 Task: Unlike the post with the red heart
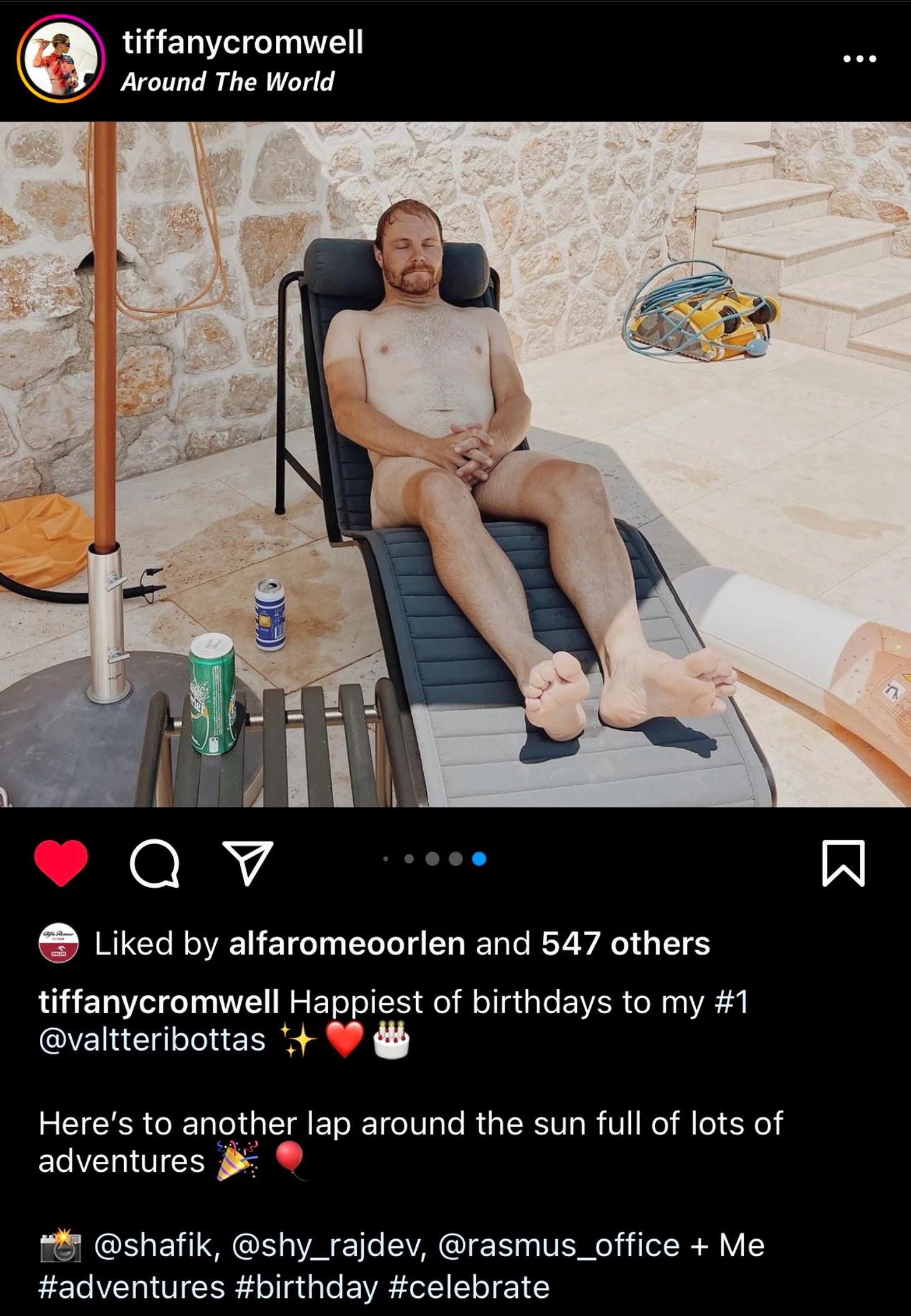pyautogui.click(x=61, y=863)
